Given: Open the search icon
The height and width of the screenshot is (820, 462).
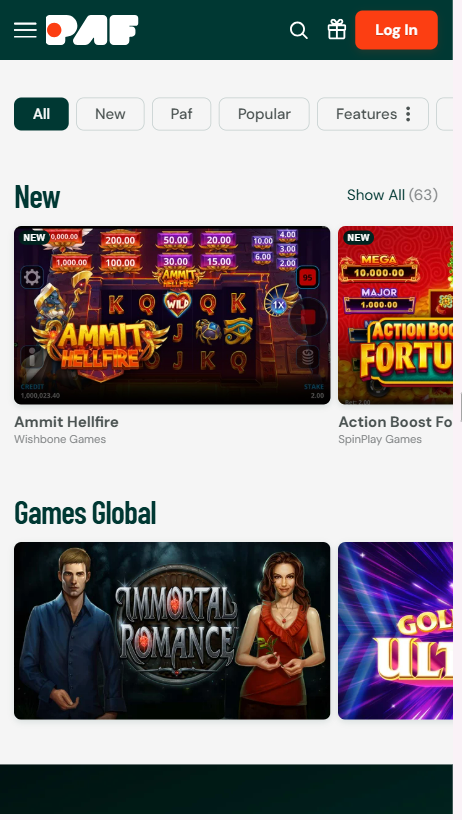Looking at the screenshot, I should click(x=299, y=30).
